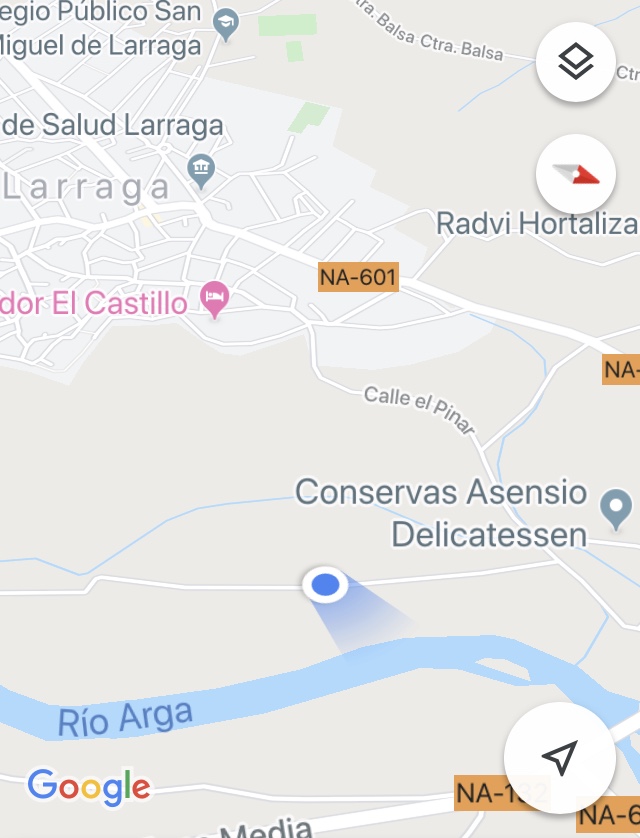Select the museum pin near Larraga
Screen dimensions: 640x838
click(202, 168)
